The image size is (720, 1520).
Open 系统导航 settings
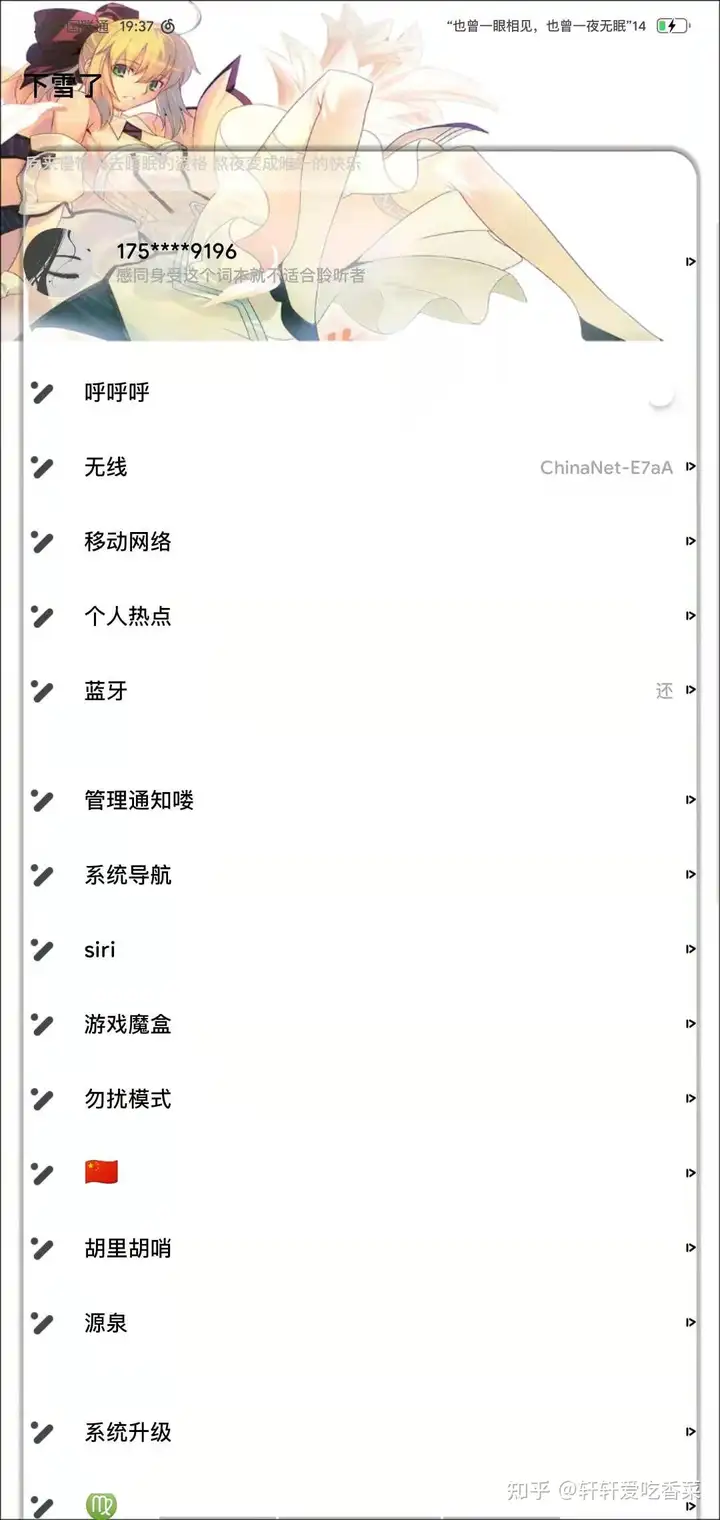[360, 875]
